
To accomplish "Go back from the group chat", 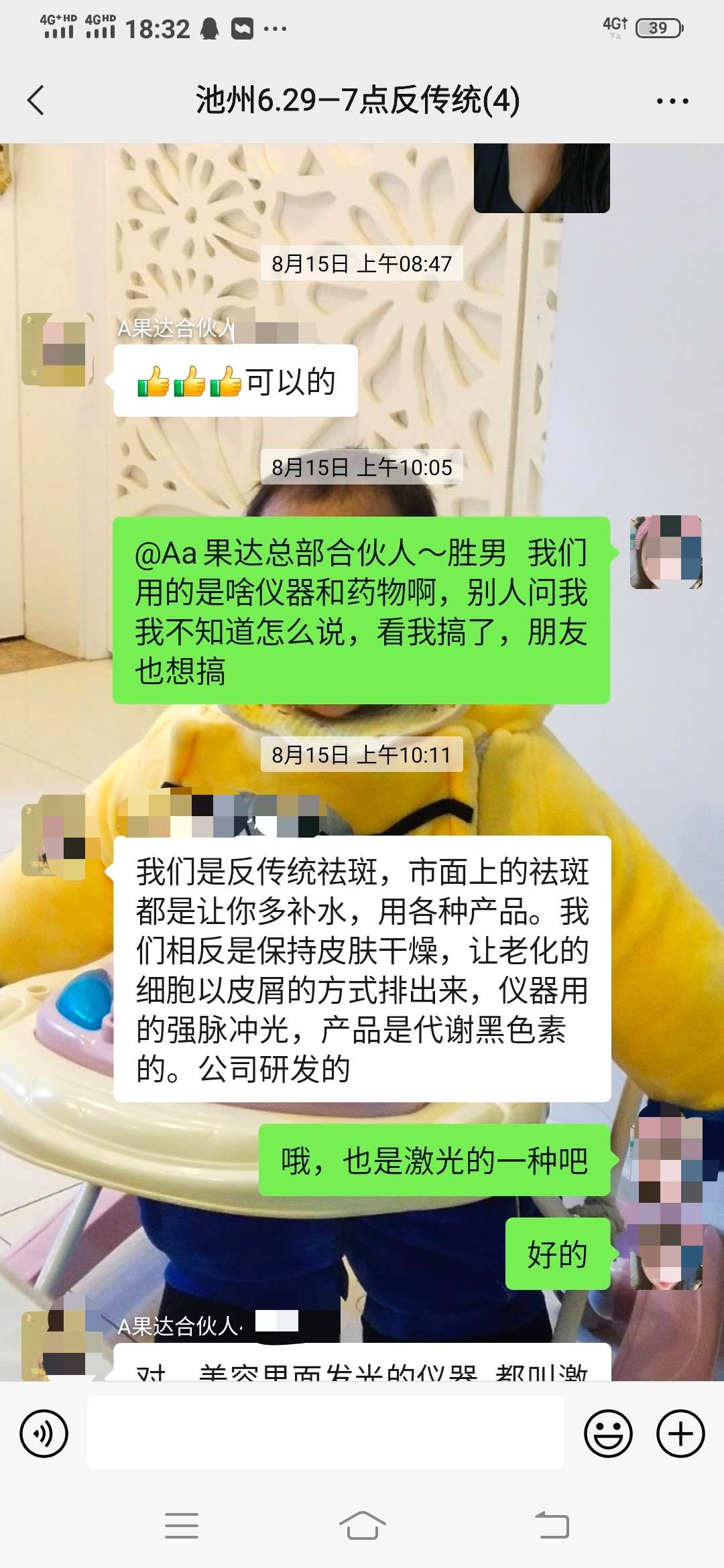I will coord(36,101).
